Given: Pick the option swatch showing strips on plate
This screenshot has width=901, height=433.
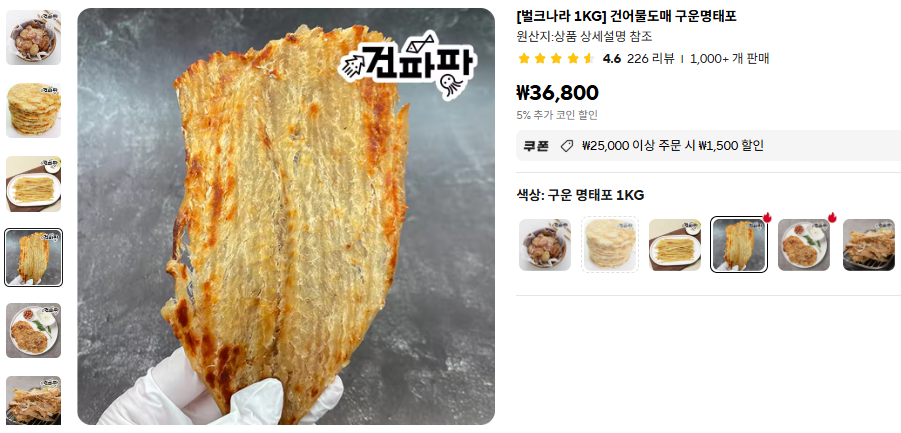Looking at the screenshot, I should (x=675, y=245).
